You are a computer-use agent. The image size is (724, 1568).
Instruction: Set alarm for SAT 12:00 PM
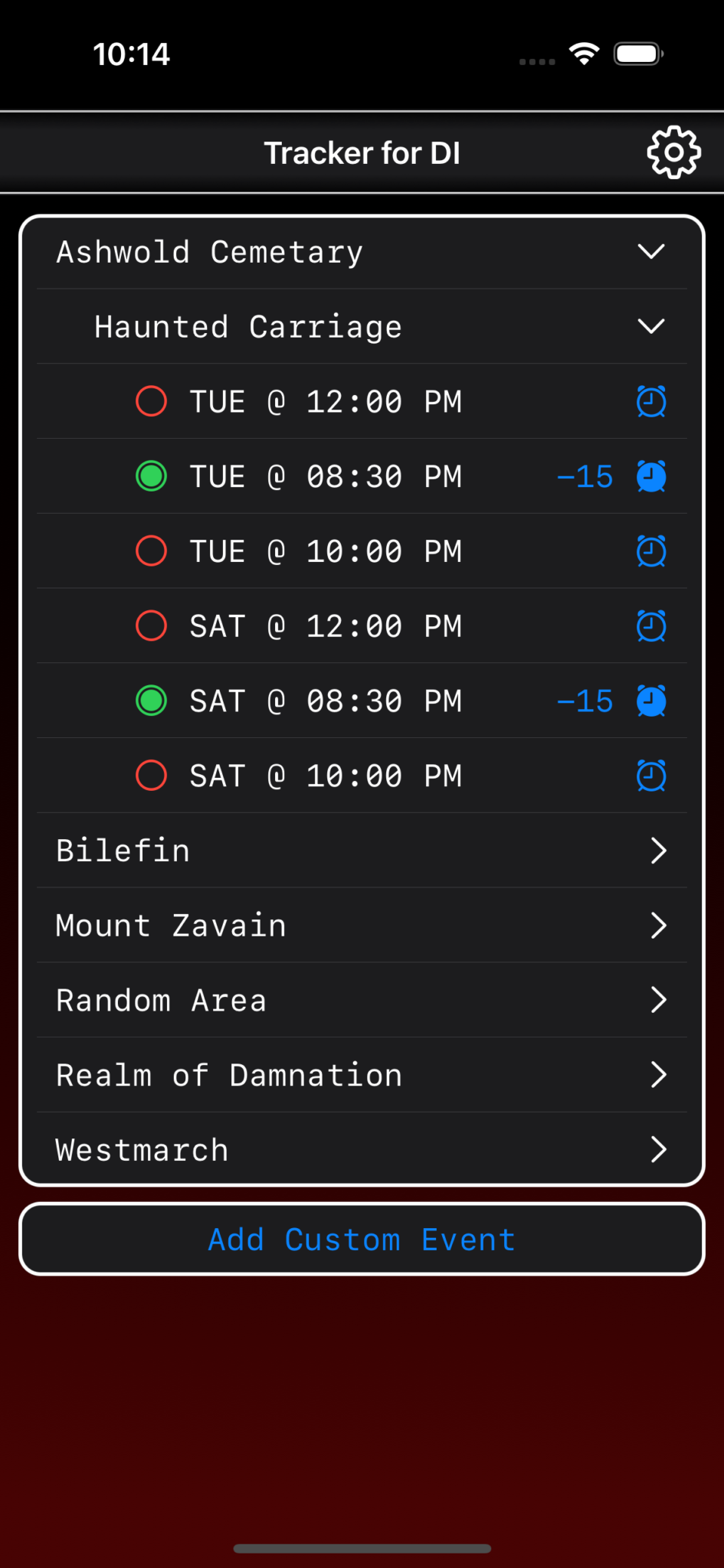651,626
